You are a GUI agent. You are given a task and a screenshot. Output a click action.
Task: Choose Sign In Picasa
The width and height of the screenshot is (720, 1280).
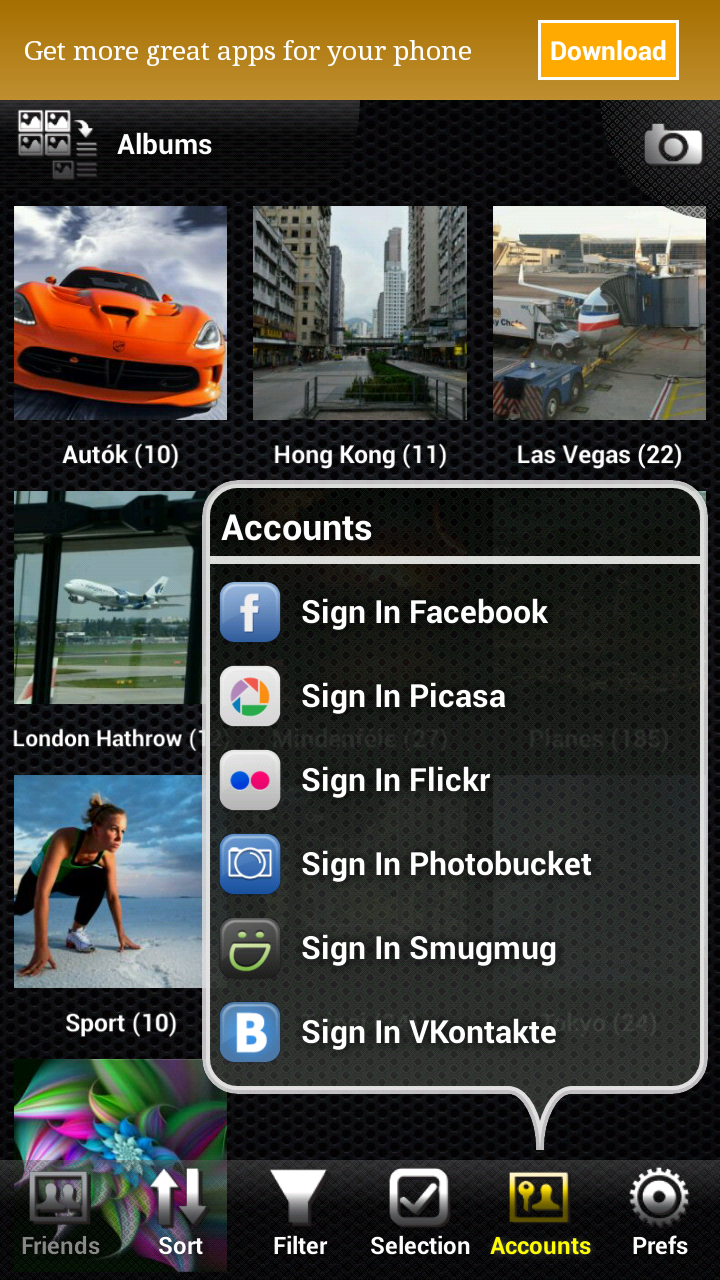point(403,696)
